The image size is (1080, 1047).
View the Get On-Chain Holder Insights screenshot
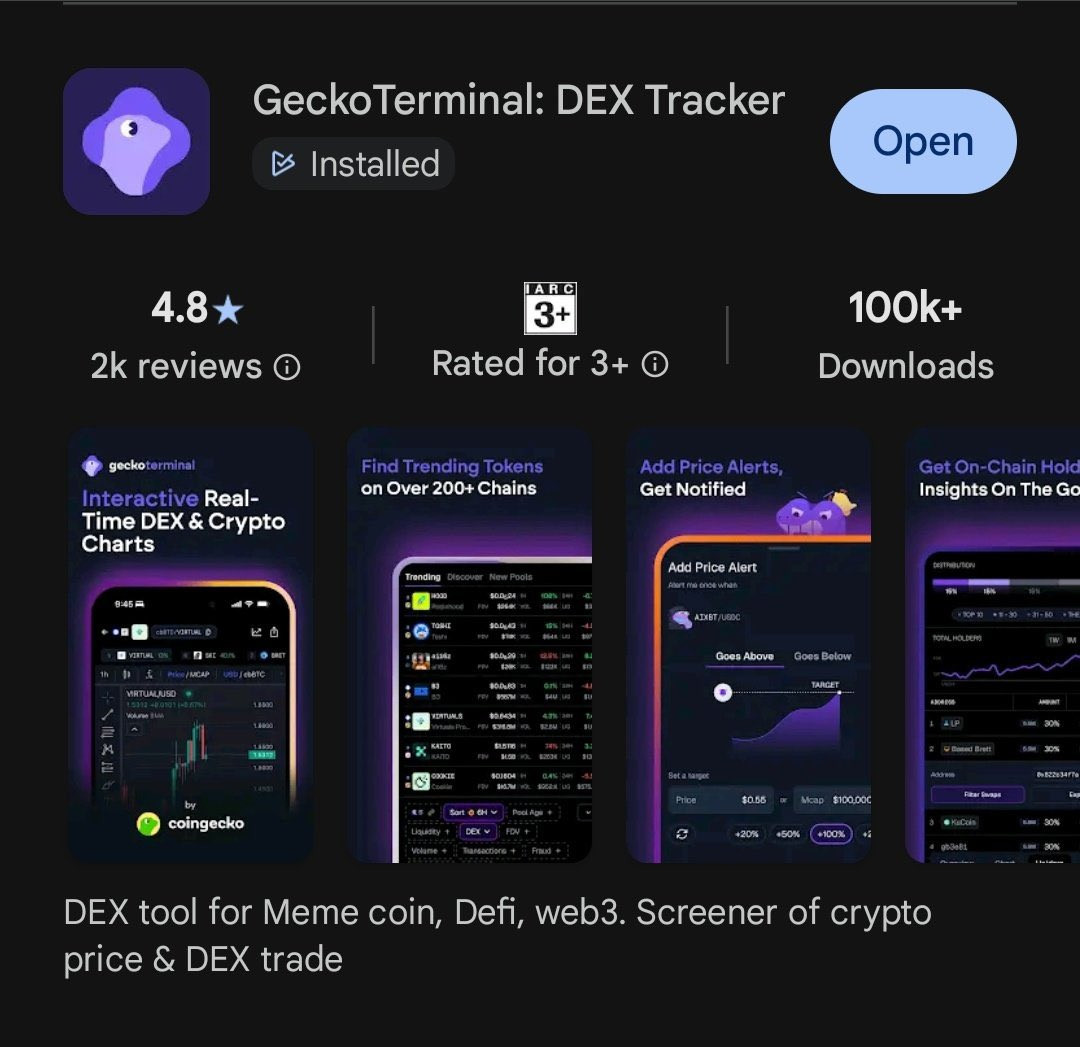pyautogui.click(x=993, y=645)
